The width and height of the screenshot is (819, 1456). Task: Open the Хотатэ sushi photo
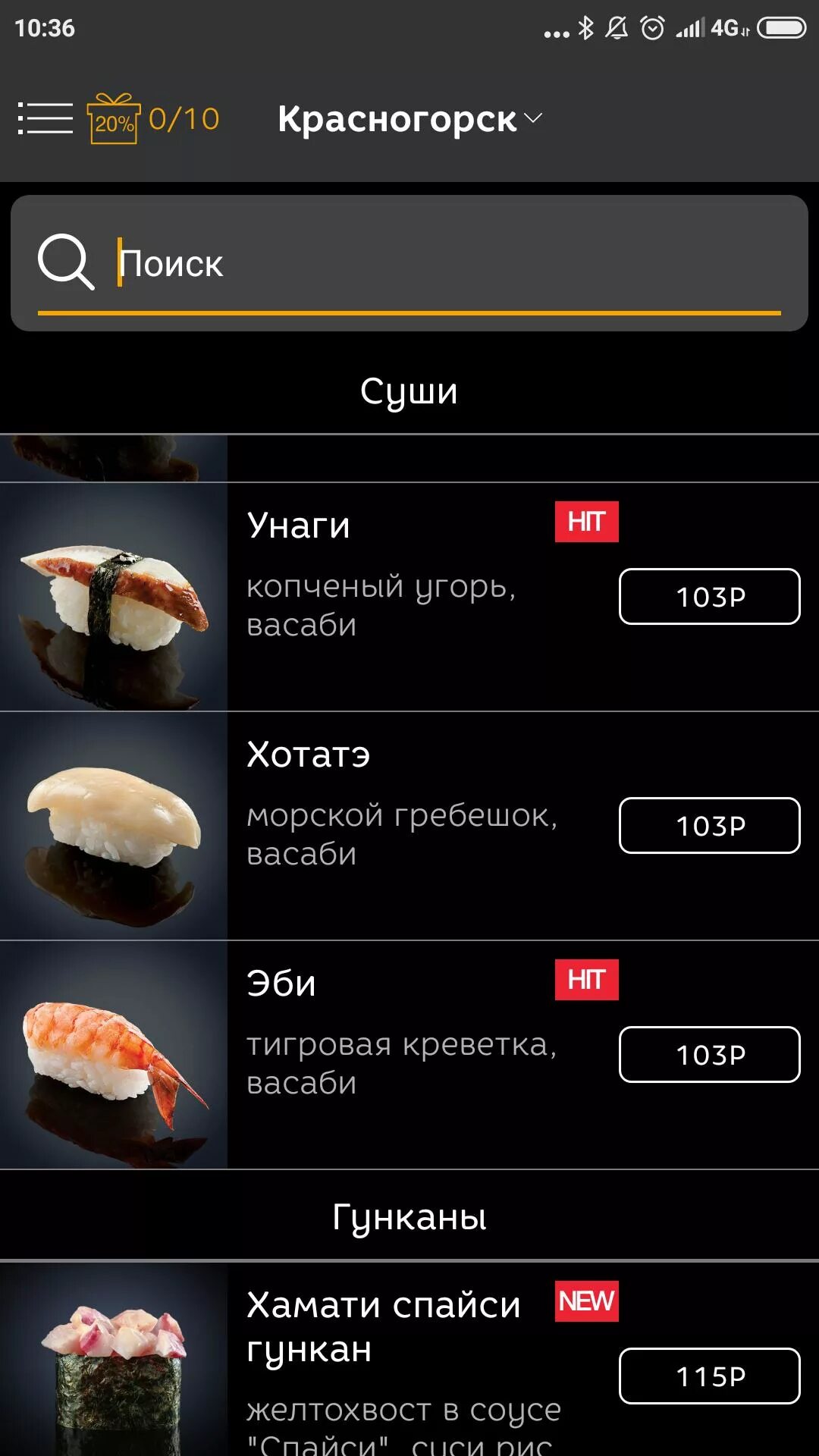(x=114, y=826)
